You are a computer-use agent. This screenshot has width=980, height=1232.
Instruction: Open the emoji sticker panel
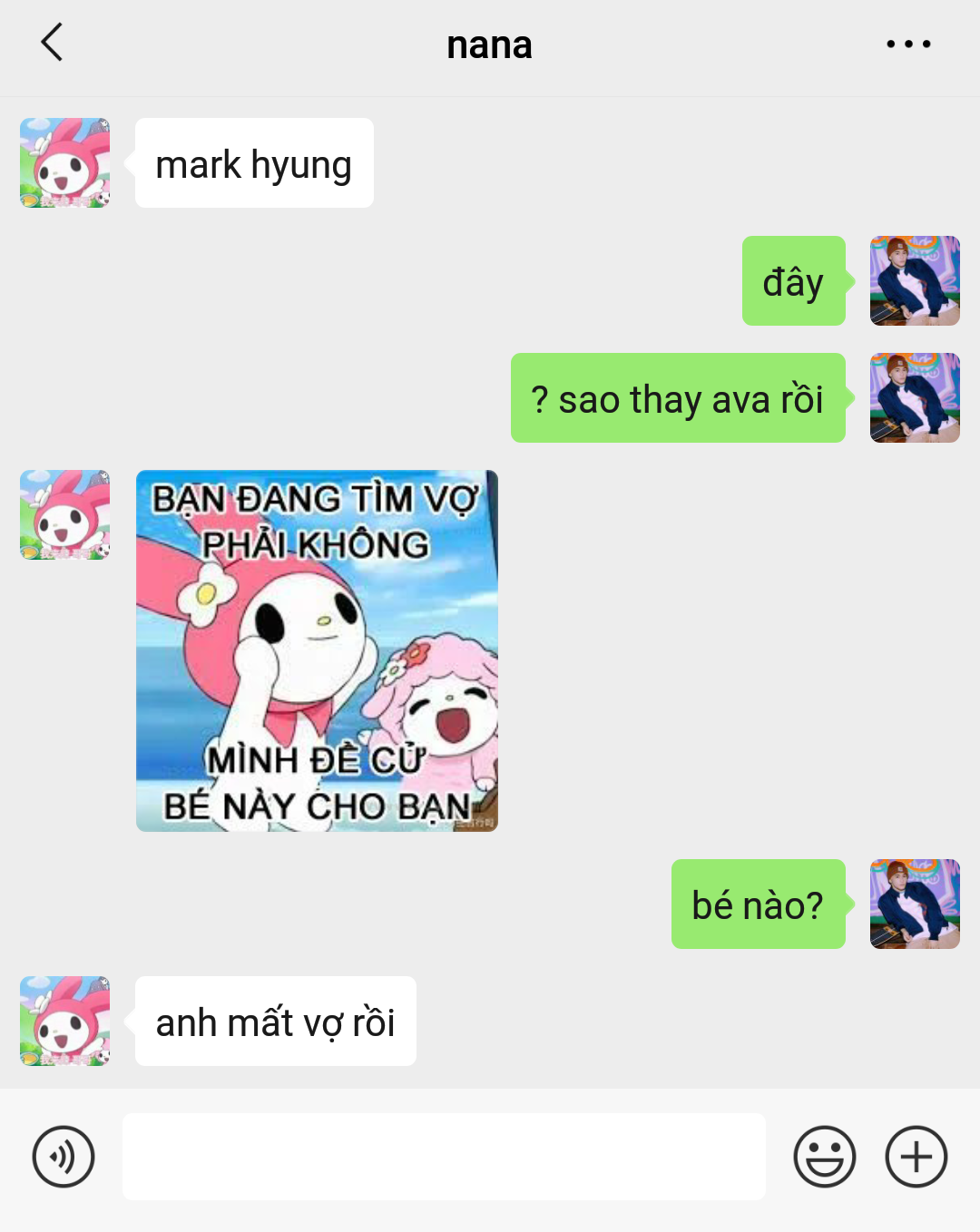[x=824, y=1157]
